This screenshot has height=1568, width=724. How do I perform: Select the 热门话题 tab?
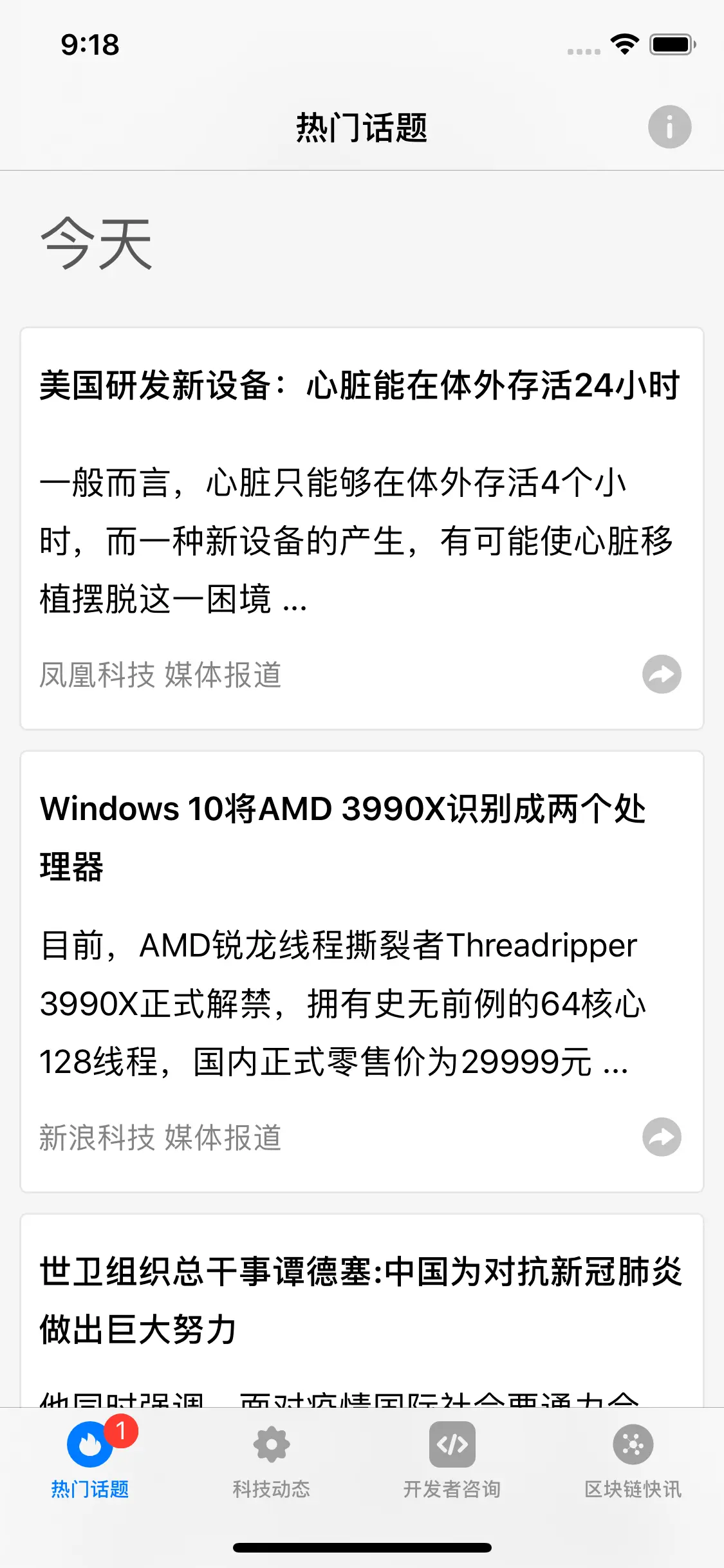click(x=90, y=1461)
